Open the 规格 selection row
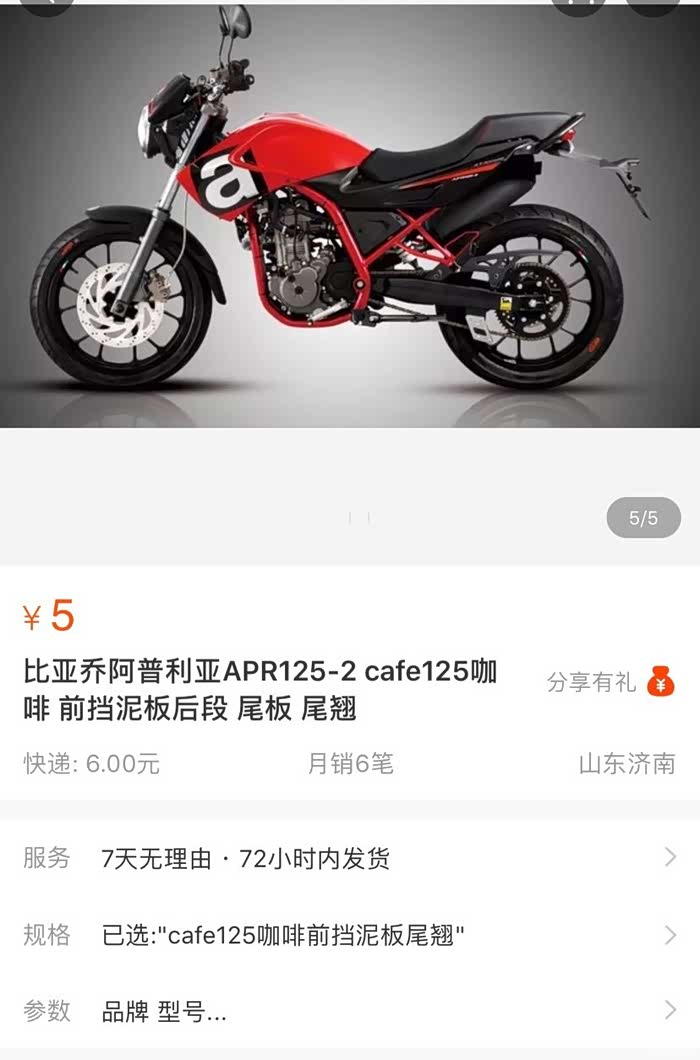This screenshot has width=700, height=1060. tap(350, 935)
